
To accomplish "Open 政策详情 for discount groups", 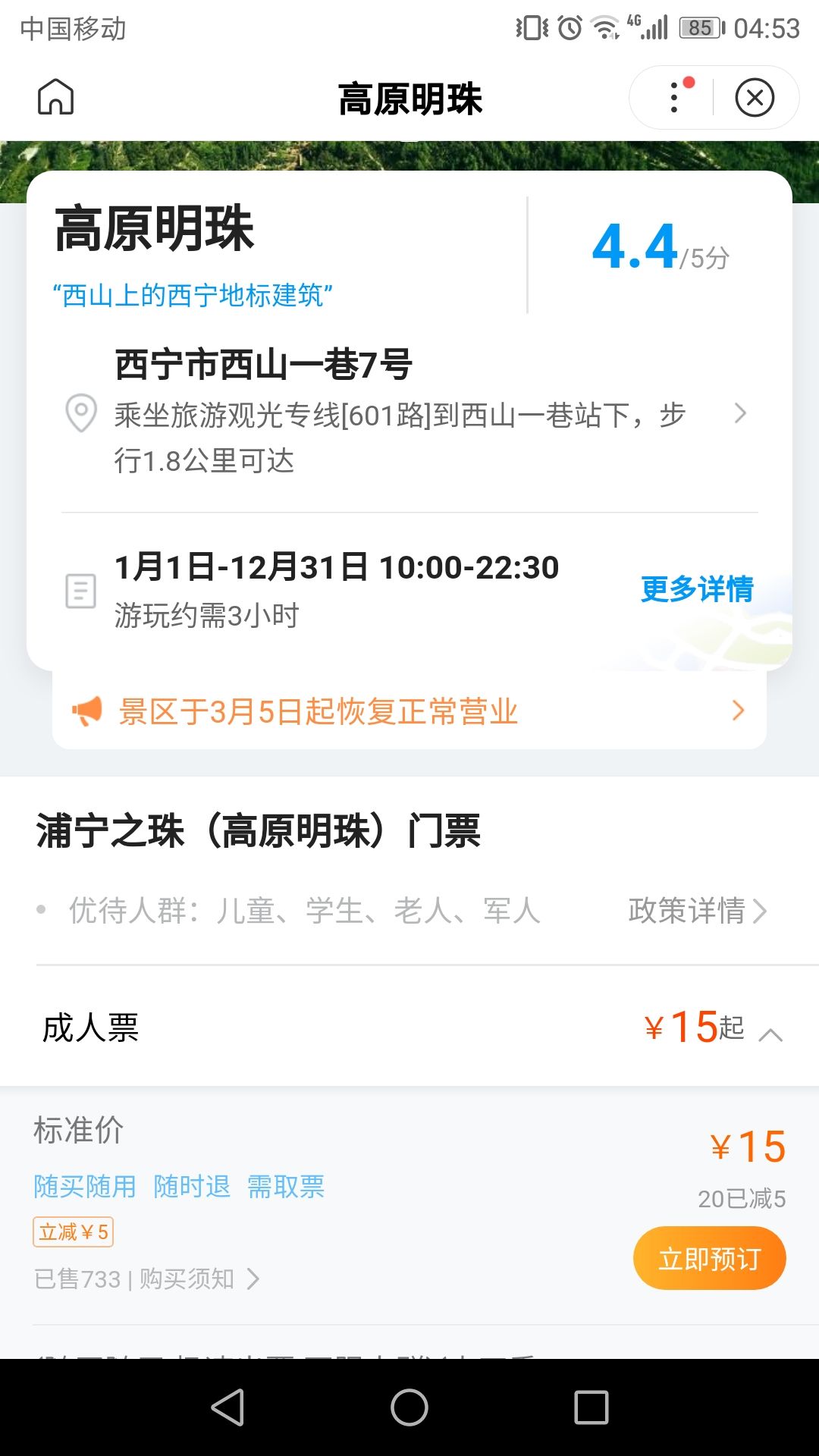I will [x=697, y=910].
